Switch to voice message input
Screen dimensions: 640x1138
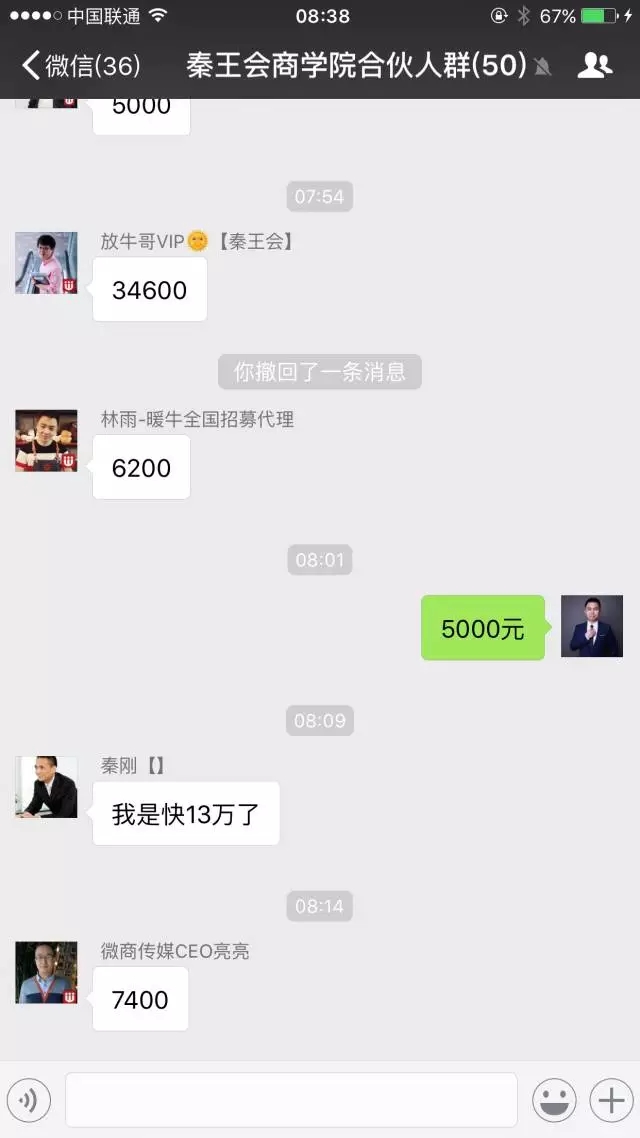click(29, 1100)
